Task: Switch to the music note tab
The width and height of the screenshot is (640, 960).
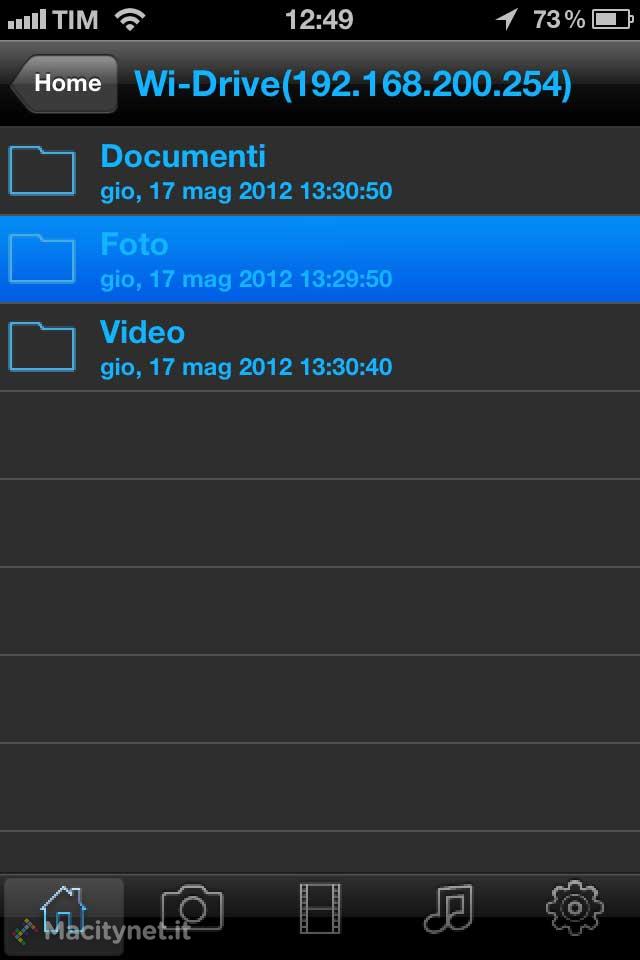Action: tap(447, 909)
